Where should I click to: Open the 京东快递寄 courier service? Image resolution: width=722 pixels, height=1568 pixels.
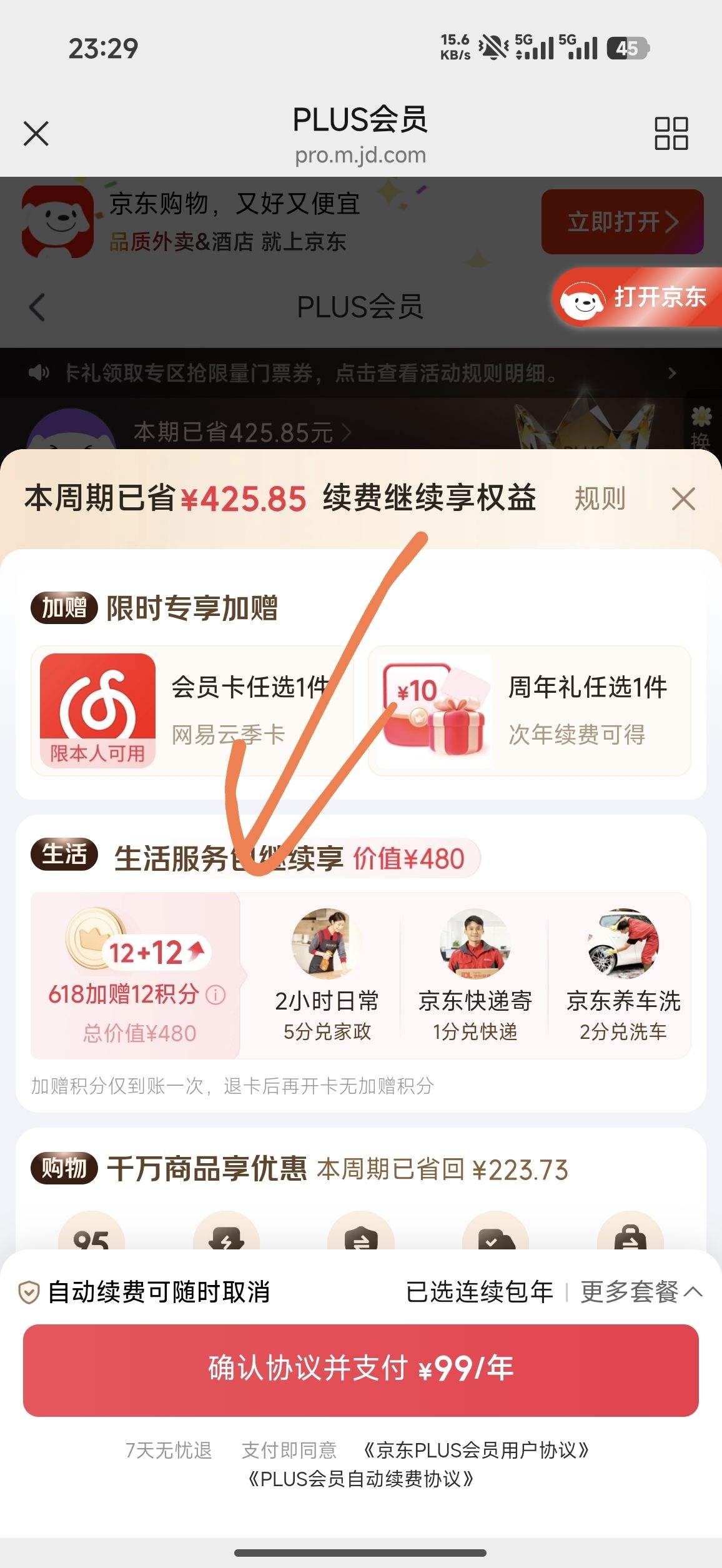(475, 975)
